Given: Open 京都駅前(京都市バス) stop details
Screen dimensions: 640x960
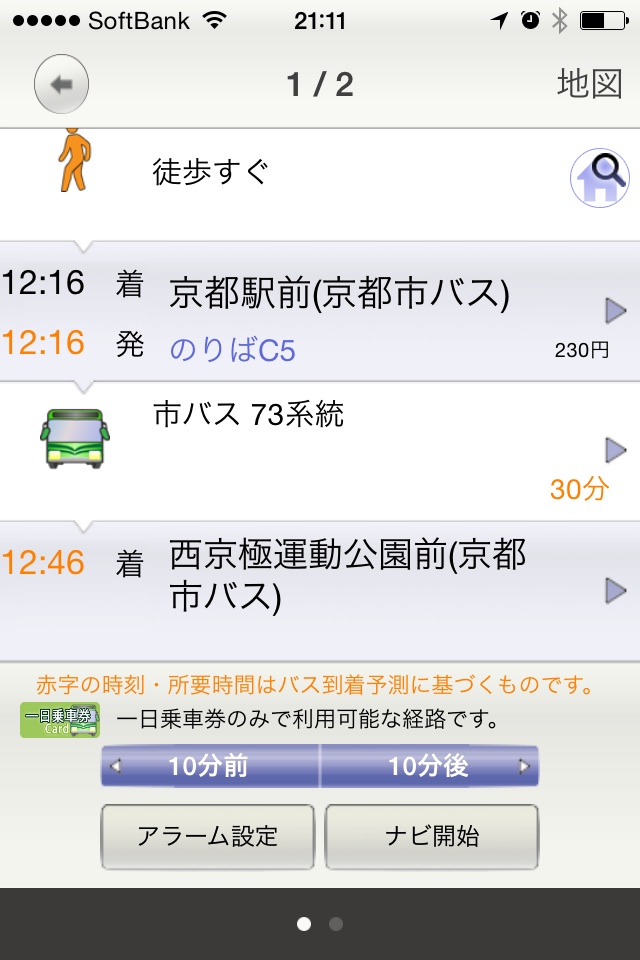Looking at the screenshot, I should tap(616, 311).
